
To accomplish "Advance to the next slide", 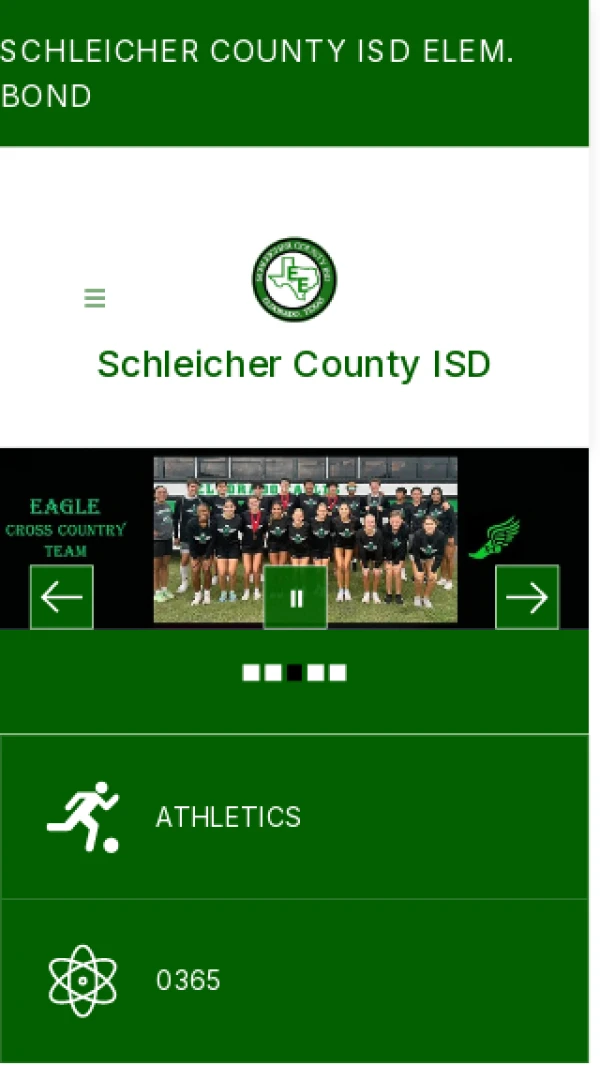I will pyautogui.click(x=527, y=597).
